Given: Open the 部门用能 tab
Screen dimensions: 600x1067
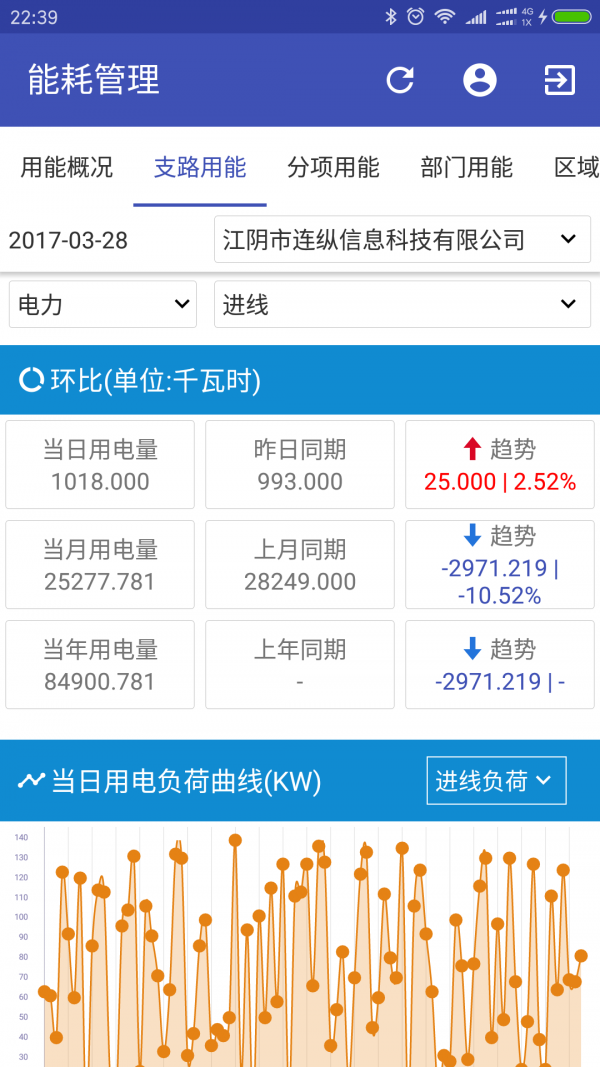Looking at the screenshot, I should pyautogui.click(x=466, y=167).
